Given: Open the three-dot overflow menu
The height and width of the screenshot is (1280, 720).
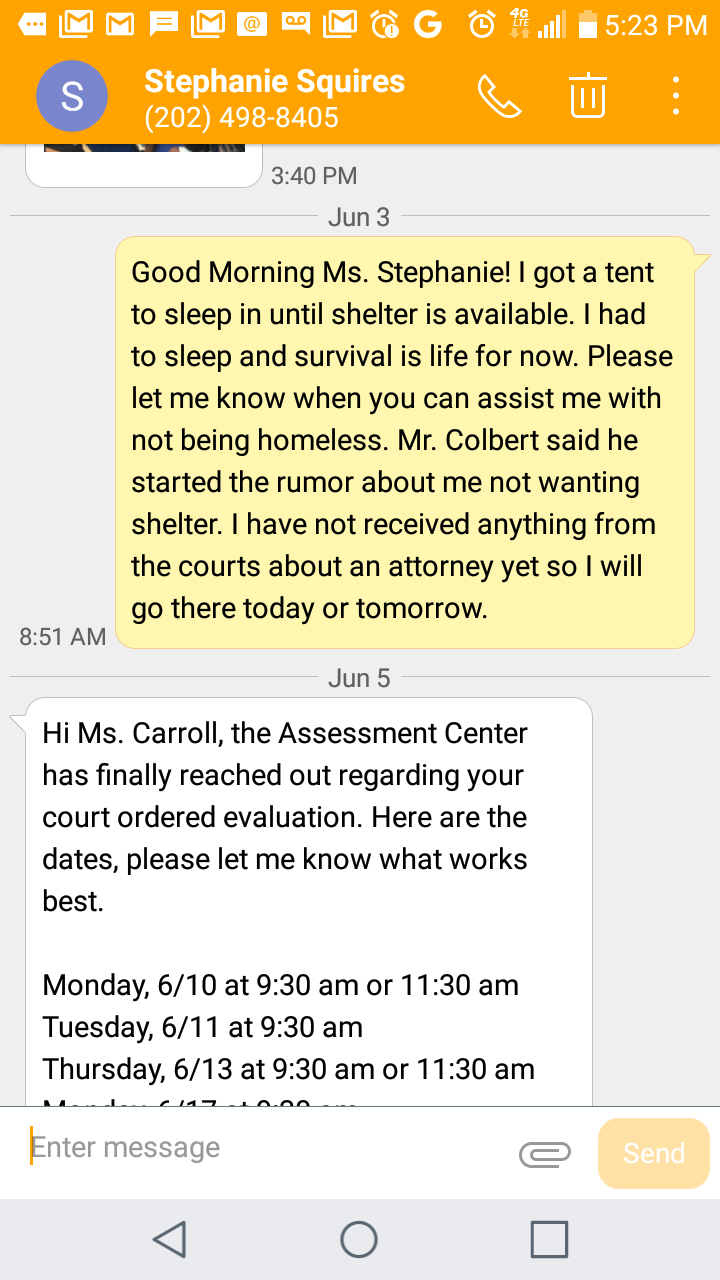Looking at the screenshot, I should (676, 96).
